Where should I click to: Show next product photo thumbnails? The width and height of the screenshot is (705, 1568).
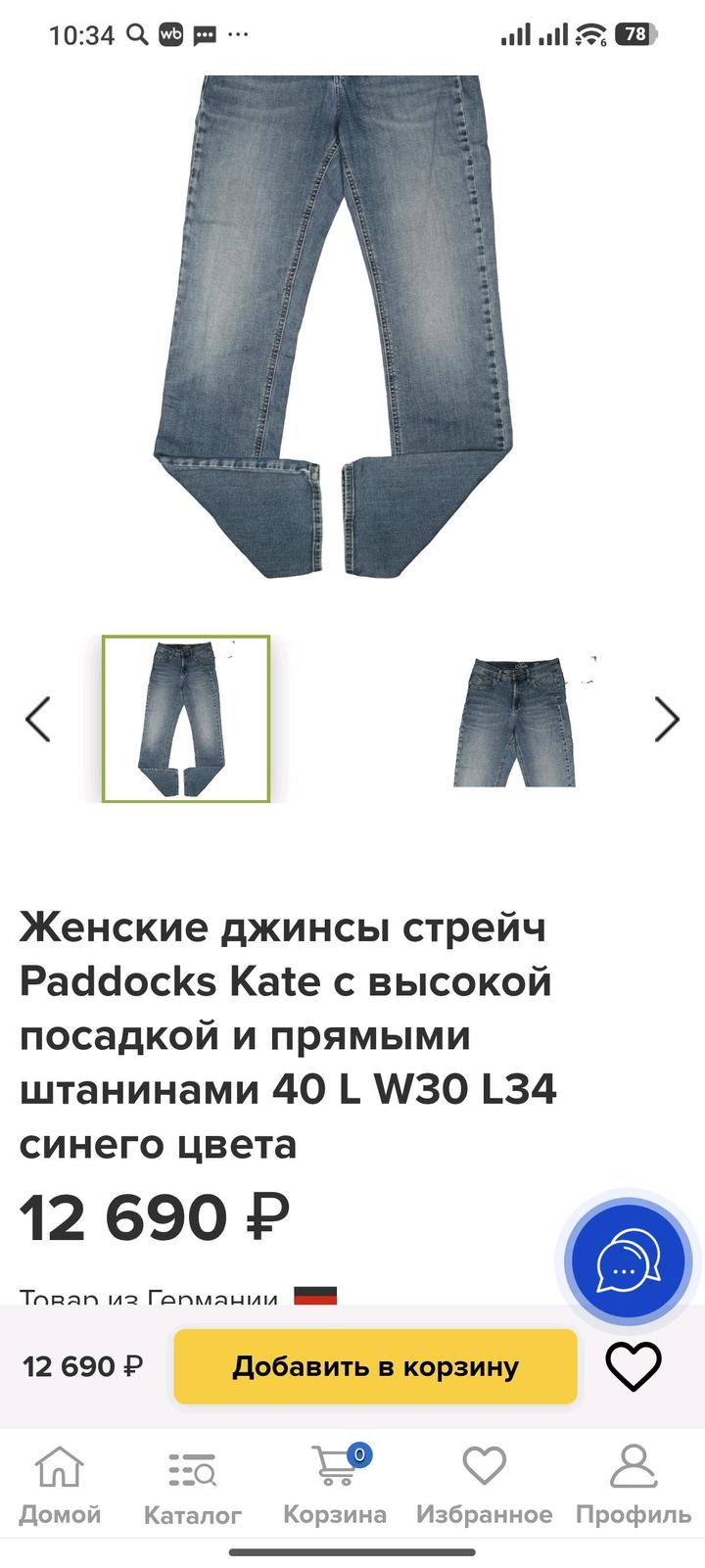(667, 720)
